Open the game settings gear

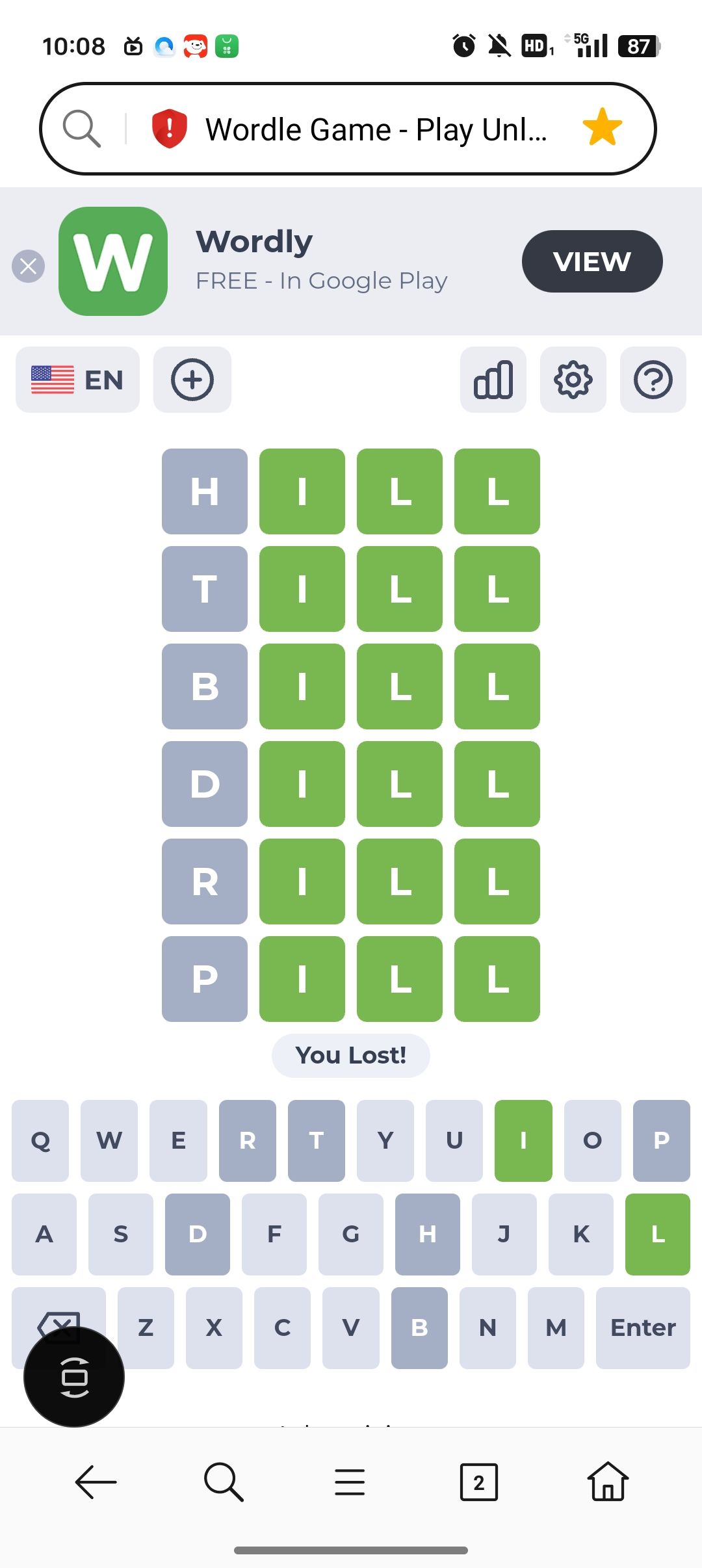coord(573,380)
